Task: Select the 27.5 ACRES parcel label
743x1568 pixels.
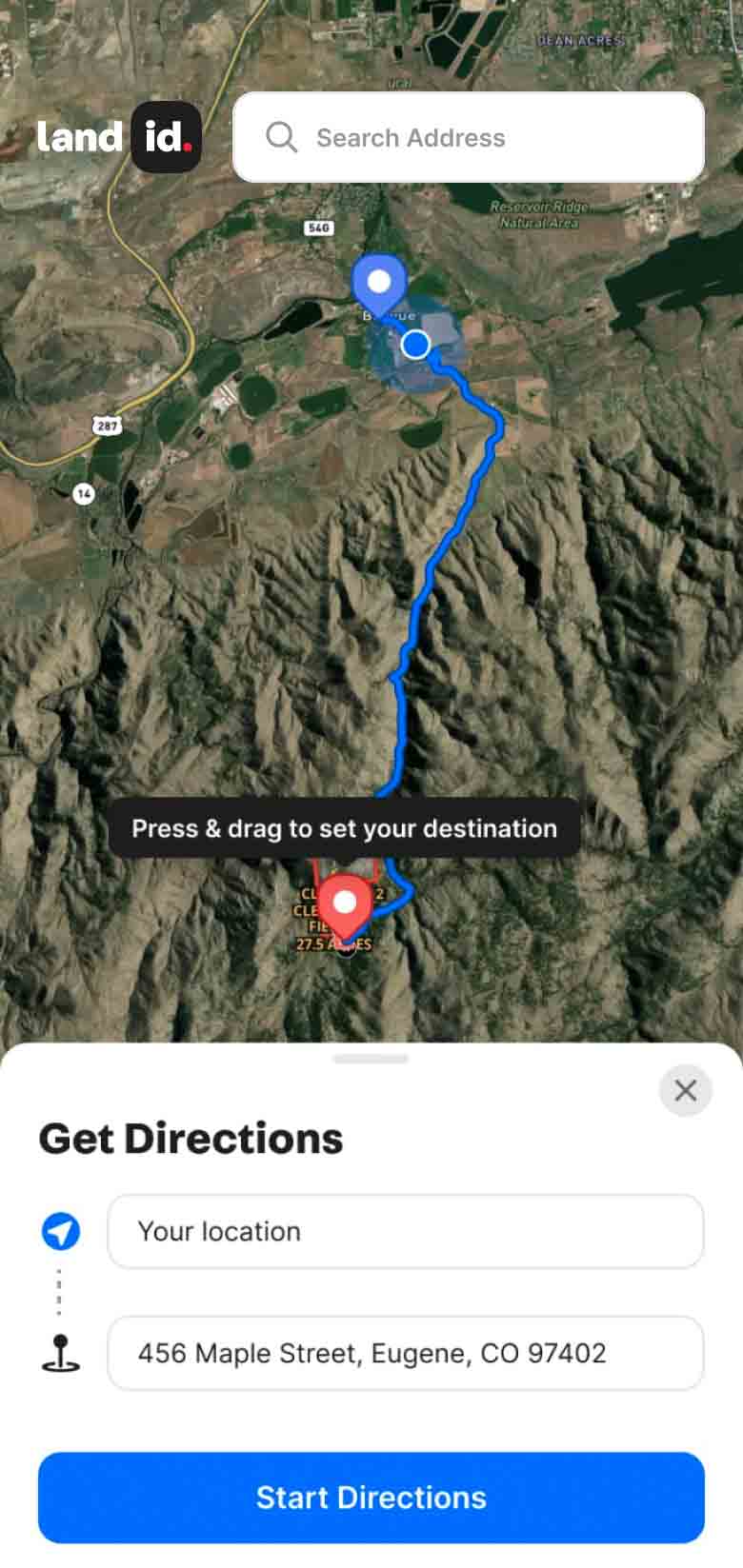Action: click(x=331, y=944)
